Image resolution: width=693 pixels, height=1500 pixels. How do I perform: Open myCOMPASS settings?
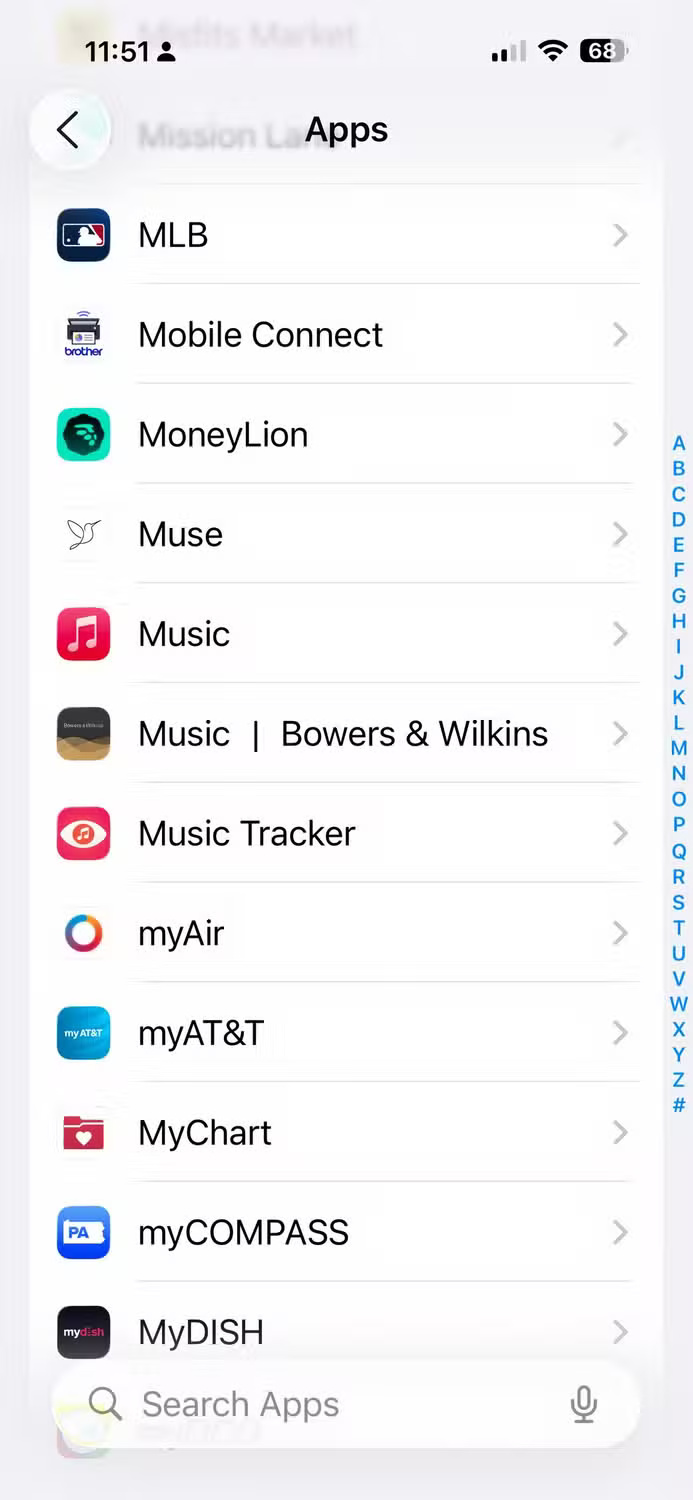click(340, 1232)
